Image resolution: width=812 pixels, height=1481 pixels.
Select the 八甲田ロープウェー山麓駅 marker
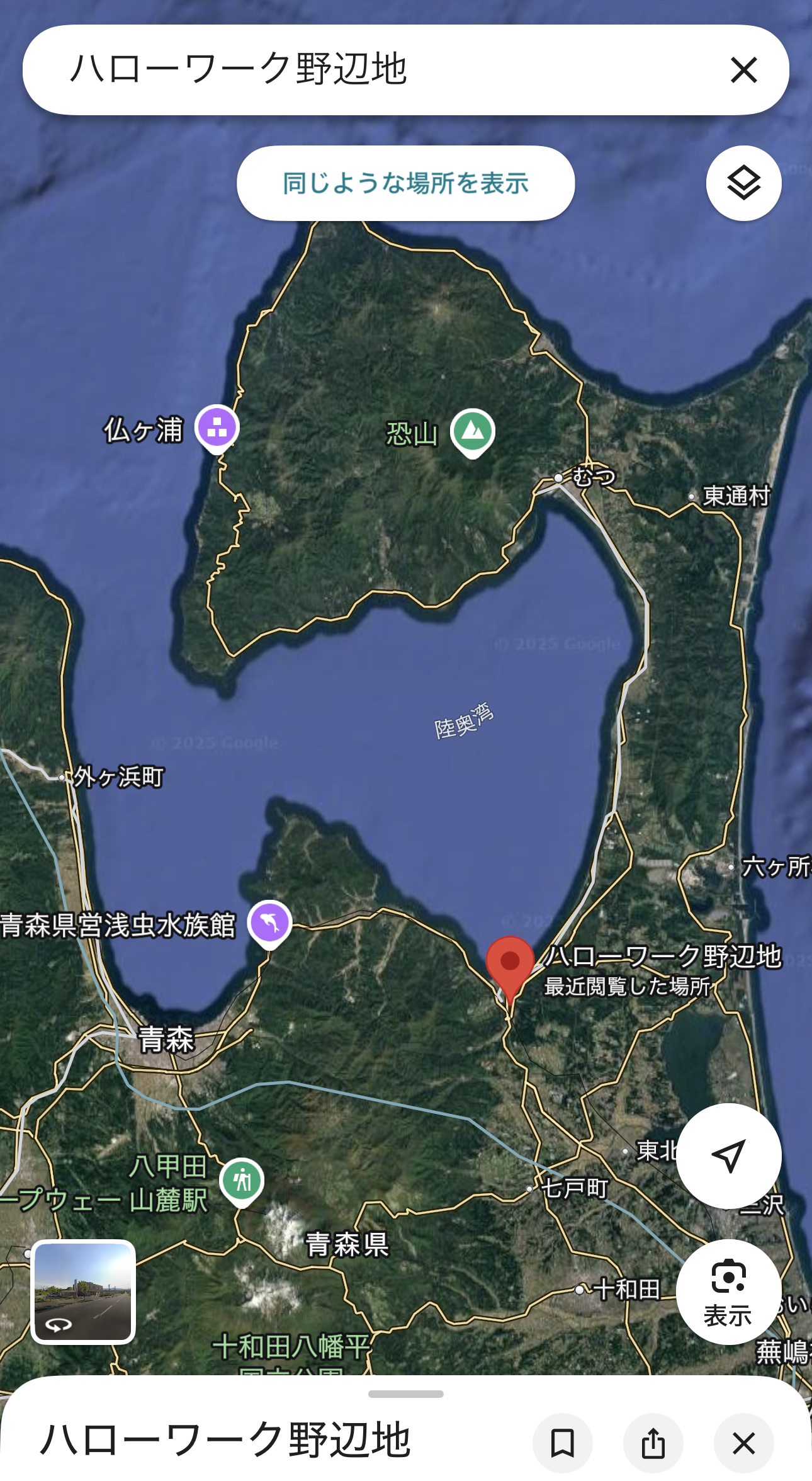[x=242, y=1181]
